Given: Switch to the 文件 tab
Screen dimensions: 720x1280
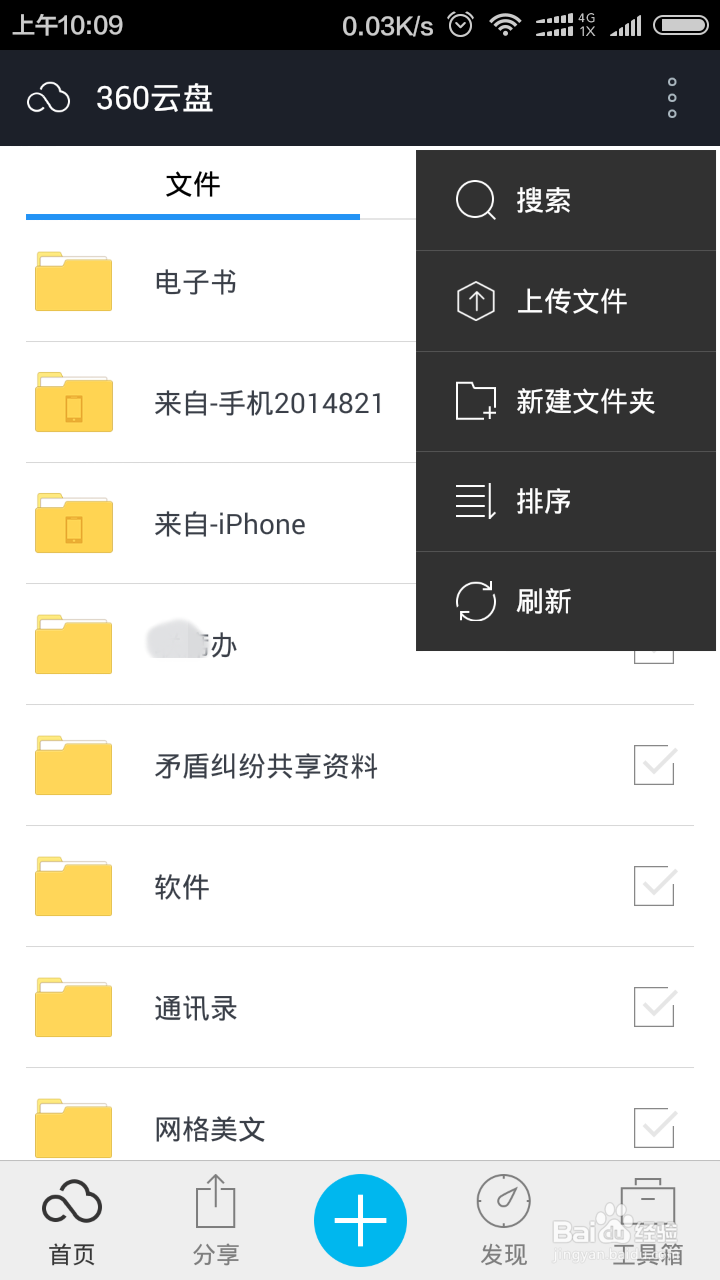Looking at the screenshot, I should [193, 185].
